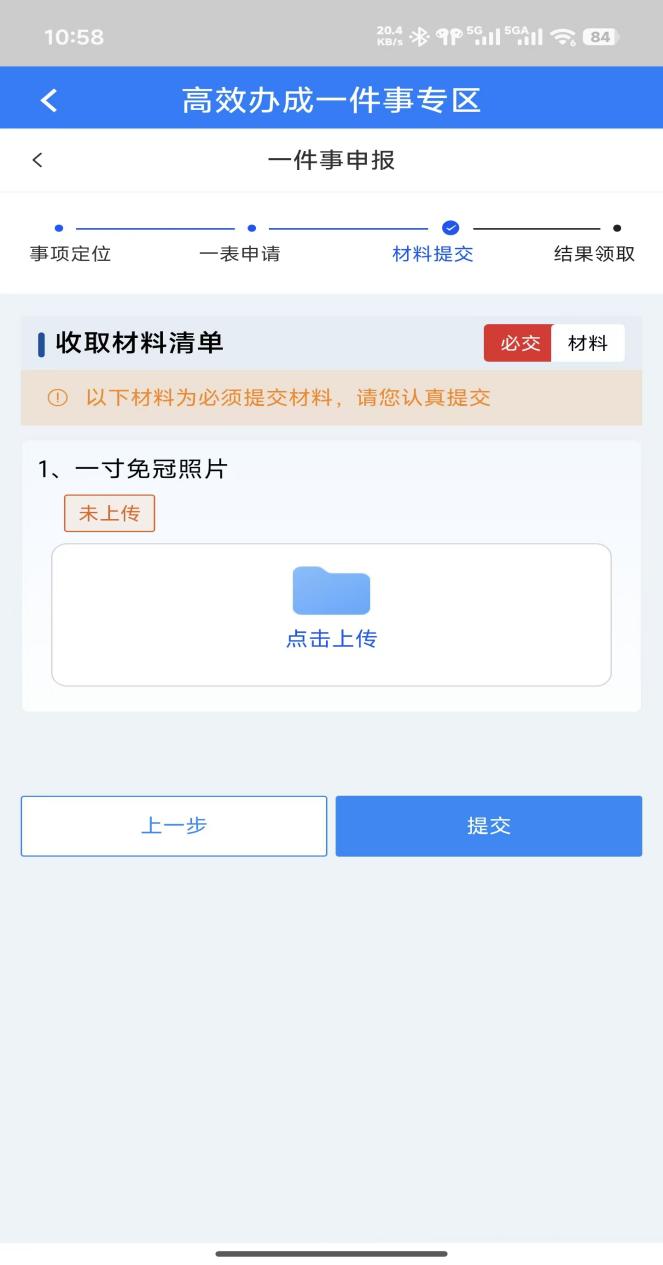Go back from 高效办成一件事专区 header
Screen dimensions: 663x1265
tap(49, 100)
